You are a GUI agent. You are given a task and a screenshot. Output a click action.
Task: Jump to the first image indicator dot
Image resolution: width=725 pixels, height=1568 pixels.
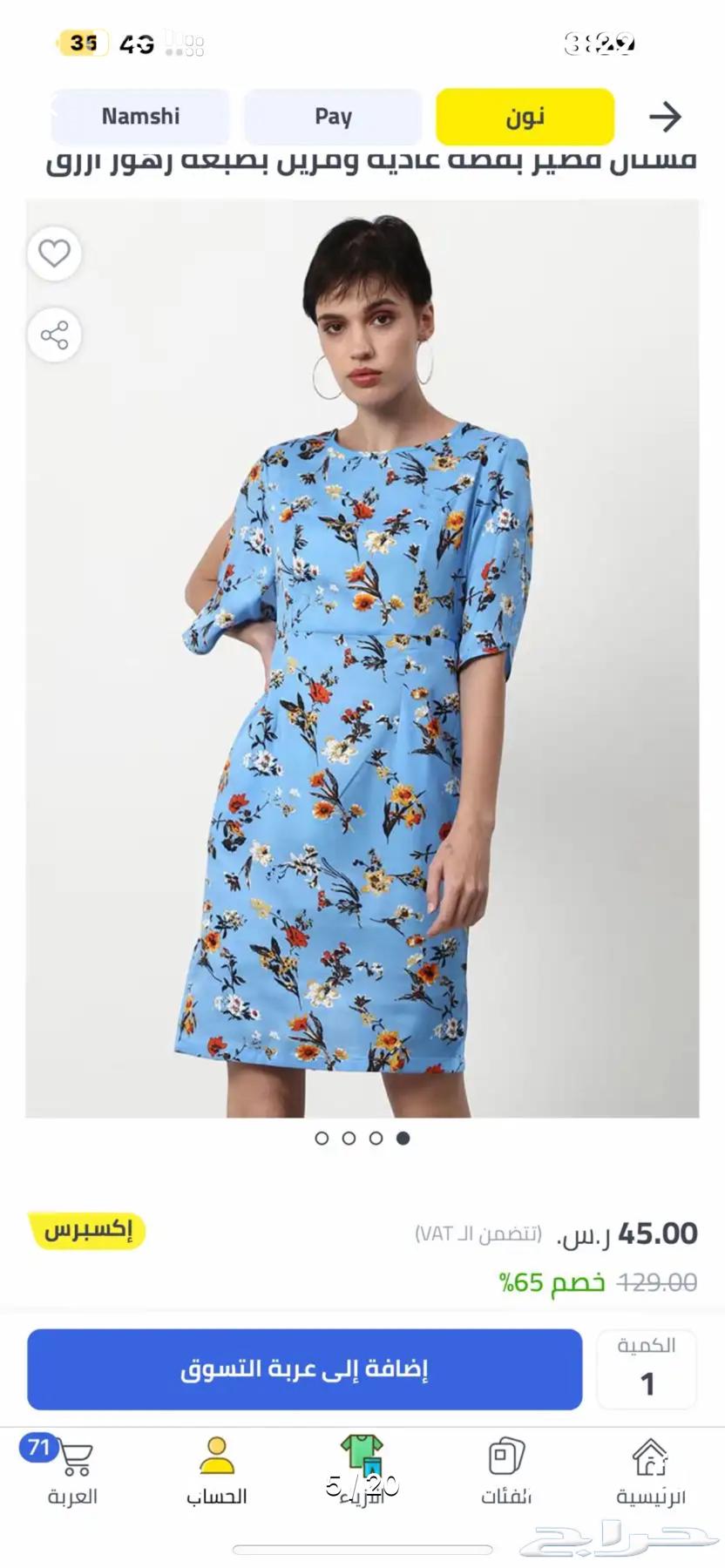pyautogui.click(x=322, y=1138)
